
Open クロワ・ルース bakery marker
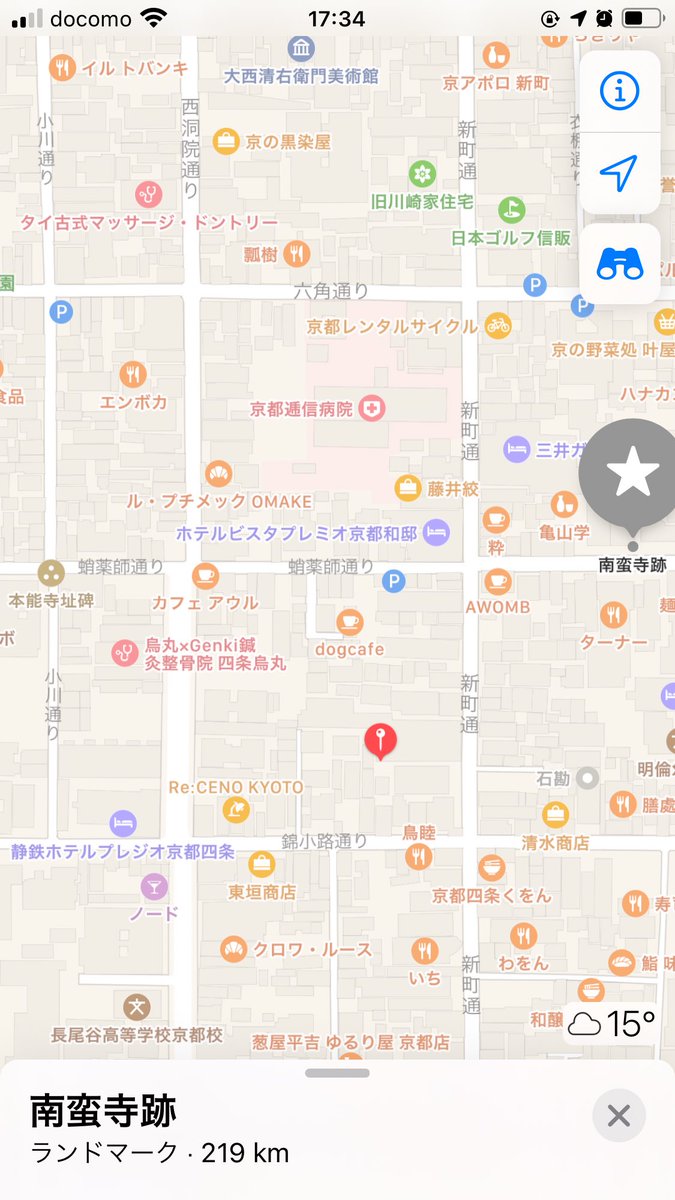[233, 949]
